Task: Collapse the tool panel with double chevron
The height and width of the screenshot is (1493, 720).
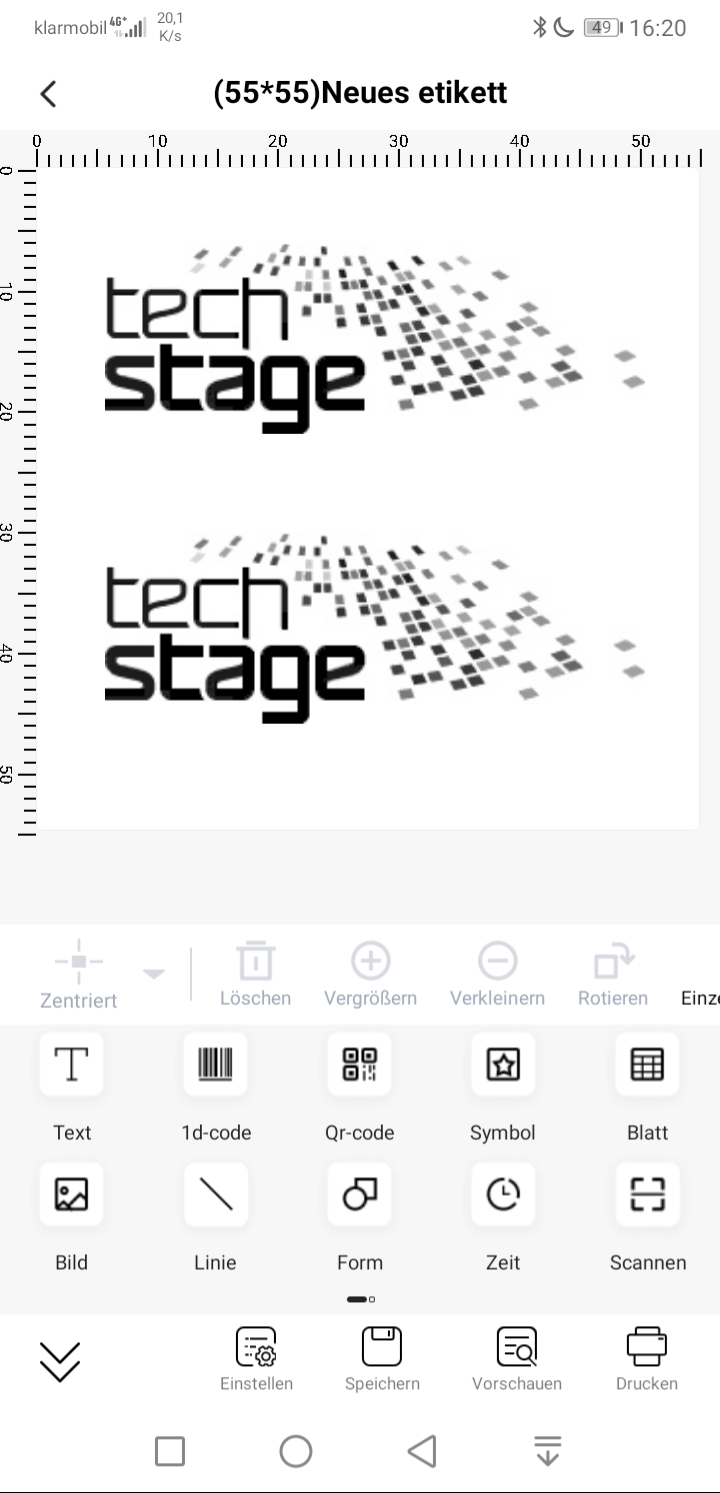Action: pos(60,1361)
